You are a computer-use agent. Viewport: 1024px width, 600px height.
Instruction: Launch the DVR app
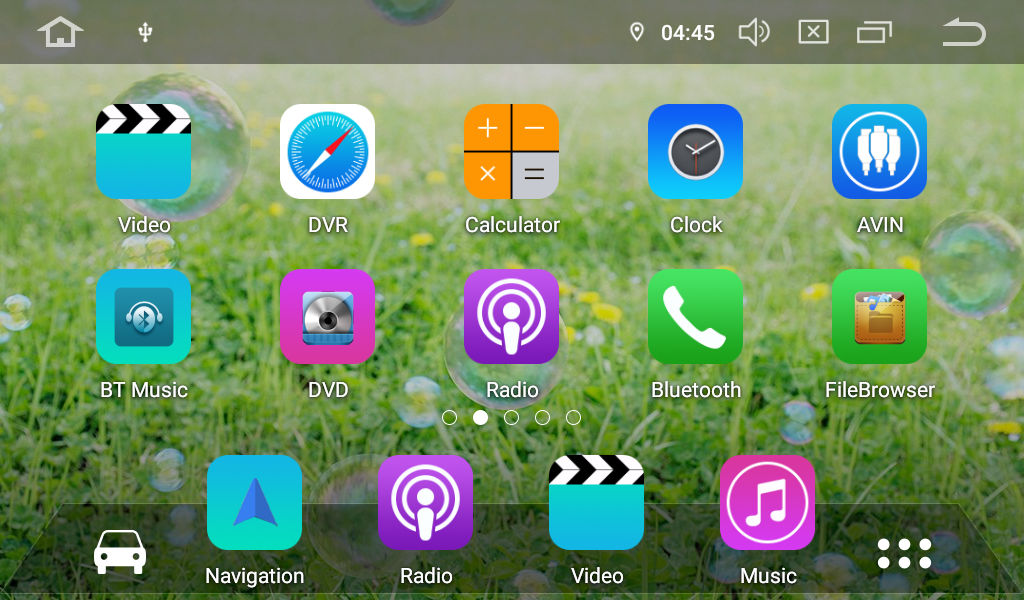[x=327, y=152]
